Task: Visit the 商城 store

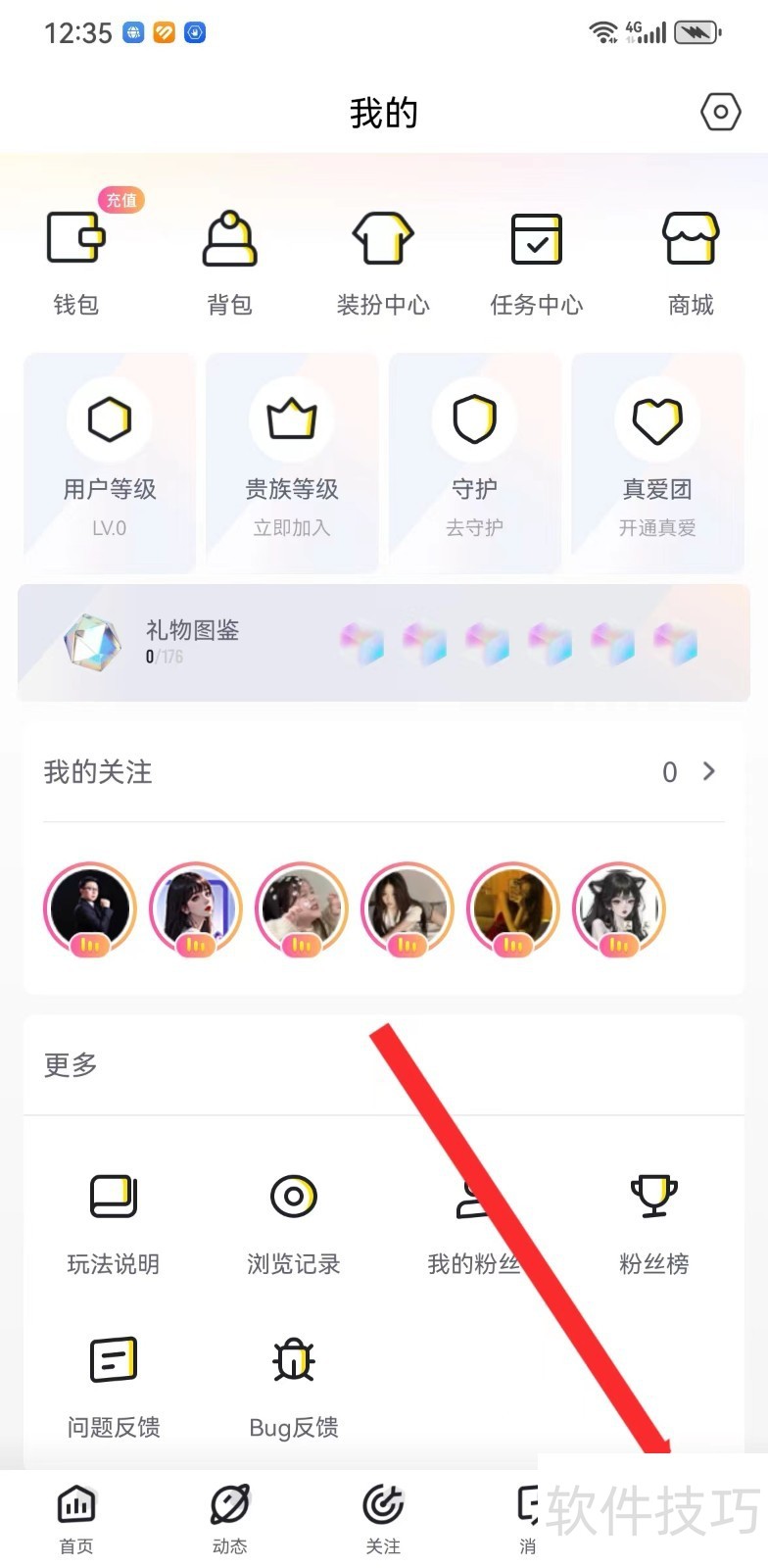Action: (691, 257)
